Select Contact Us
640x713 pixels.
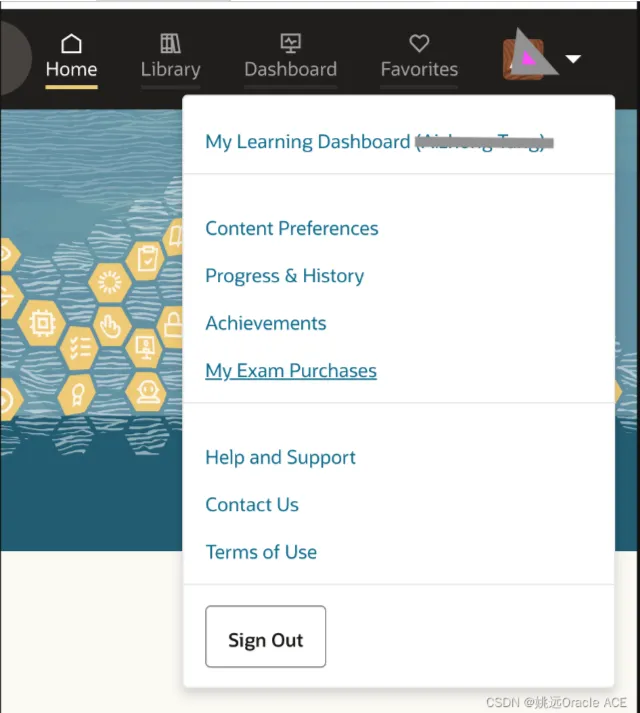click(x=251, y=505)
